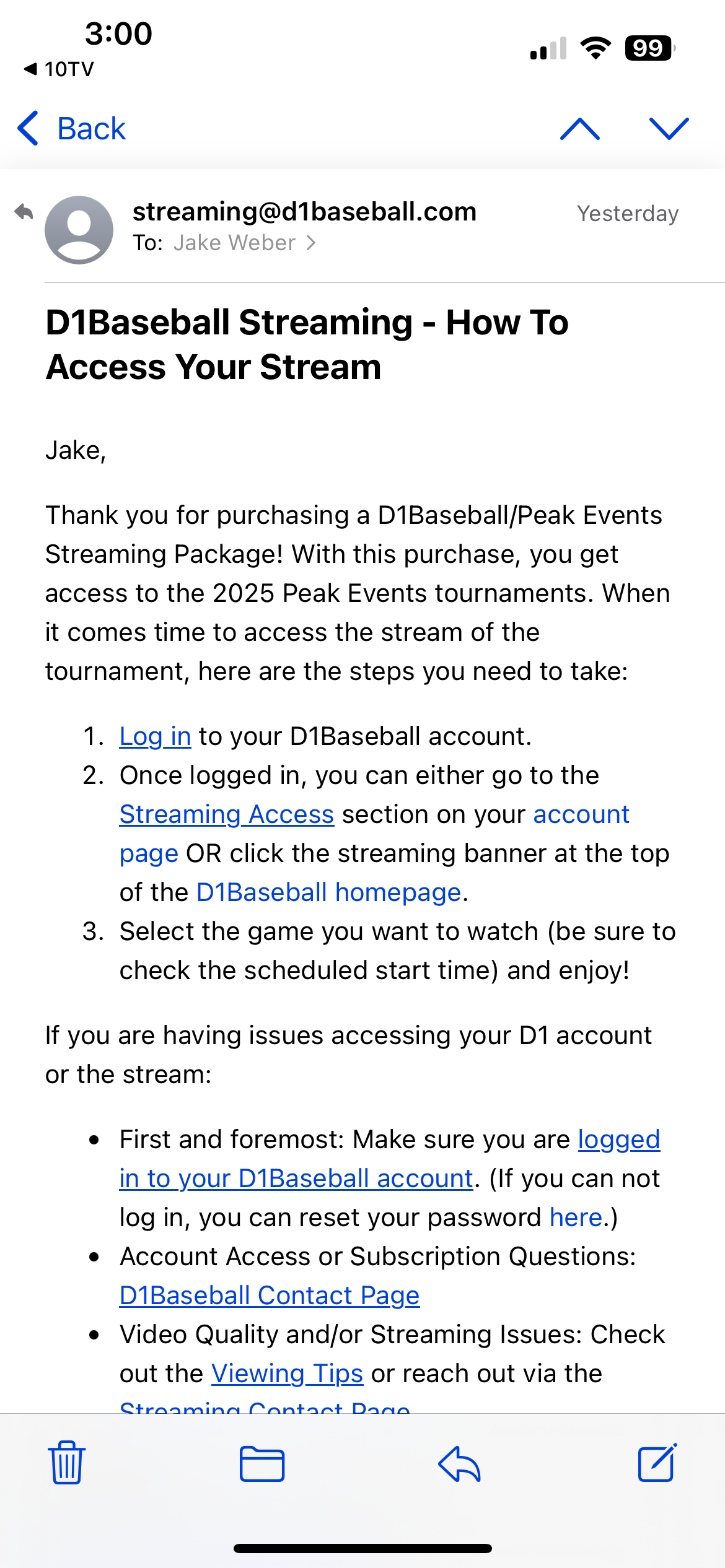Check the Viewing Tips link
This screenshot has height=1568, width=725.
[x=287, y=1374]
